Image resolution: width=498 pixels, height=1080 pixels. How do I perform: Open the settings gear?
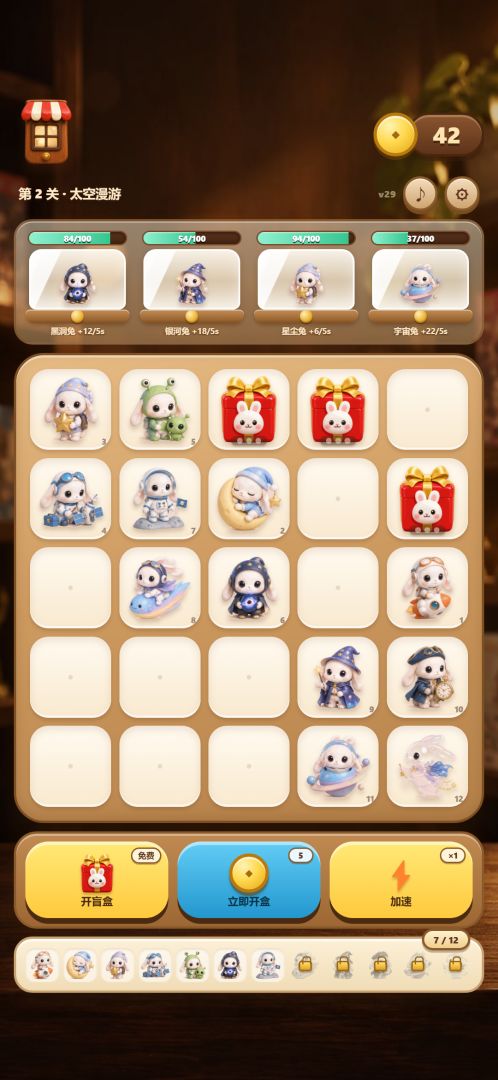pyautogui.click(x=461, y=194)
